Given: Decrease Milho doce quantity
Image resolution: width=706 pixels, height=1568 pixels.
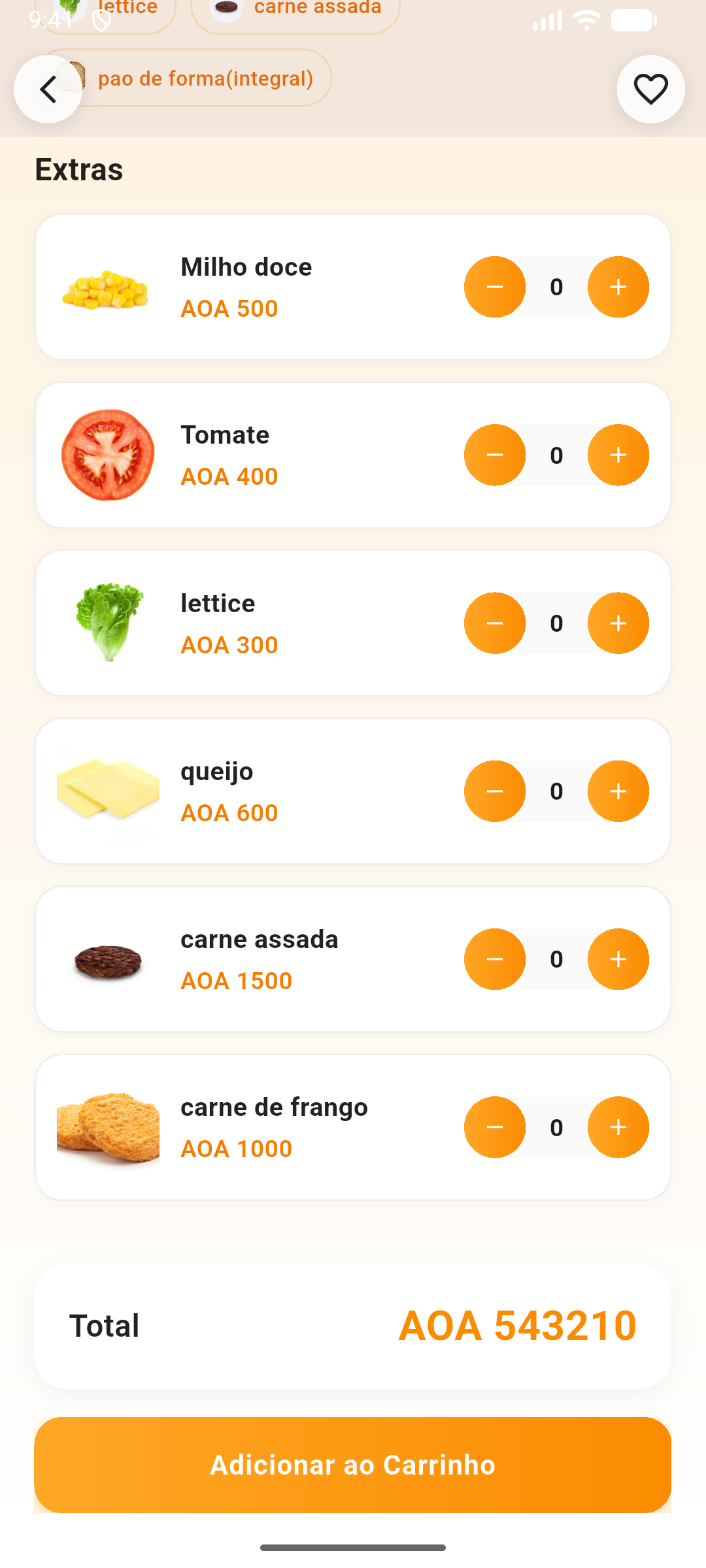Looking at the screenshot, I should pos(495,287).
